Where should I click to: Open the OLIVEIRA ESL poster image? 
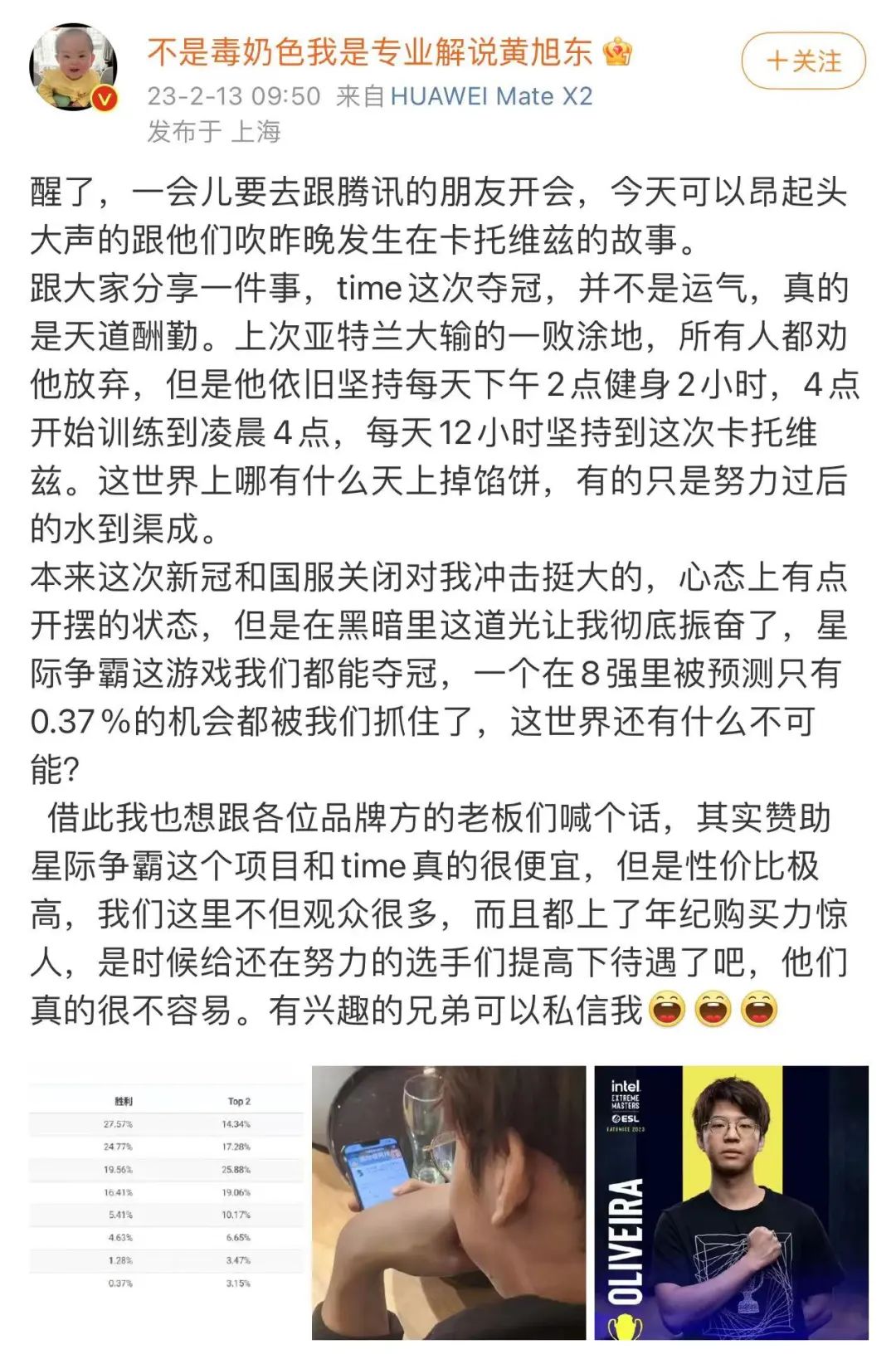[x=731, y=1201]
